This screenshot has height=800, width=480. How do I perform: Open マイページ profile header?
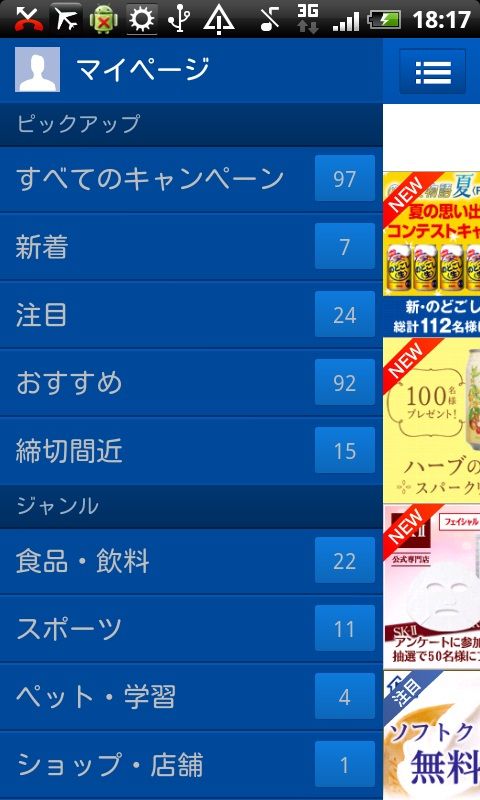(x=191, y=70)
